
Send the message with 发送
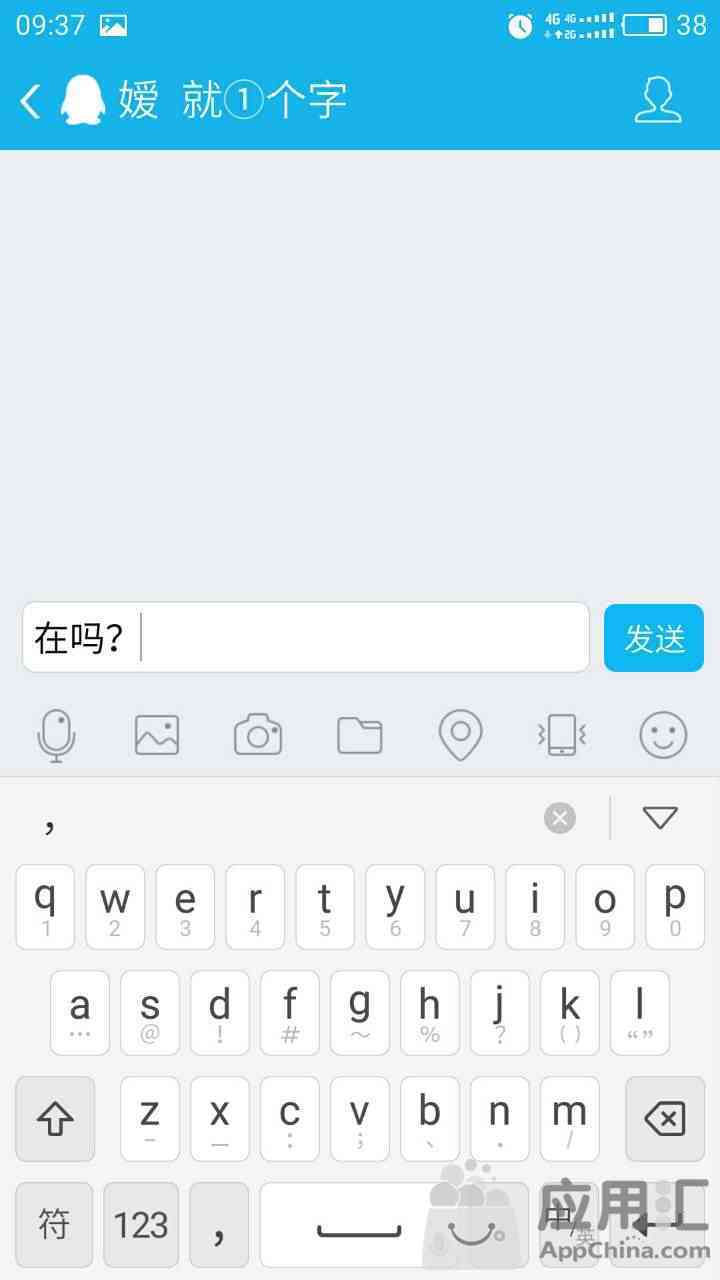point(654,638)
